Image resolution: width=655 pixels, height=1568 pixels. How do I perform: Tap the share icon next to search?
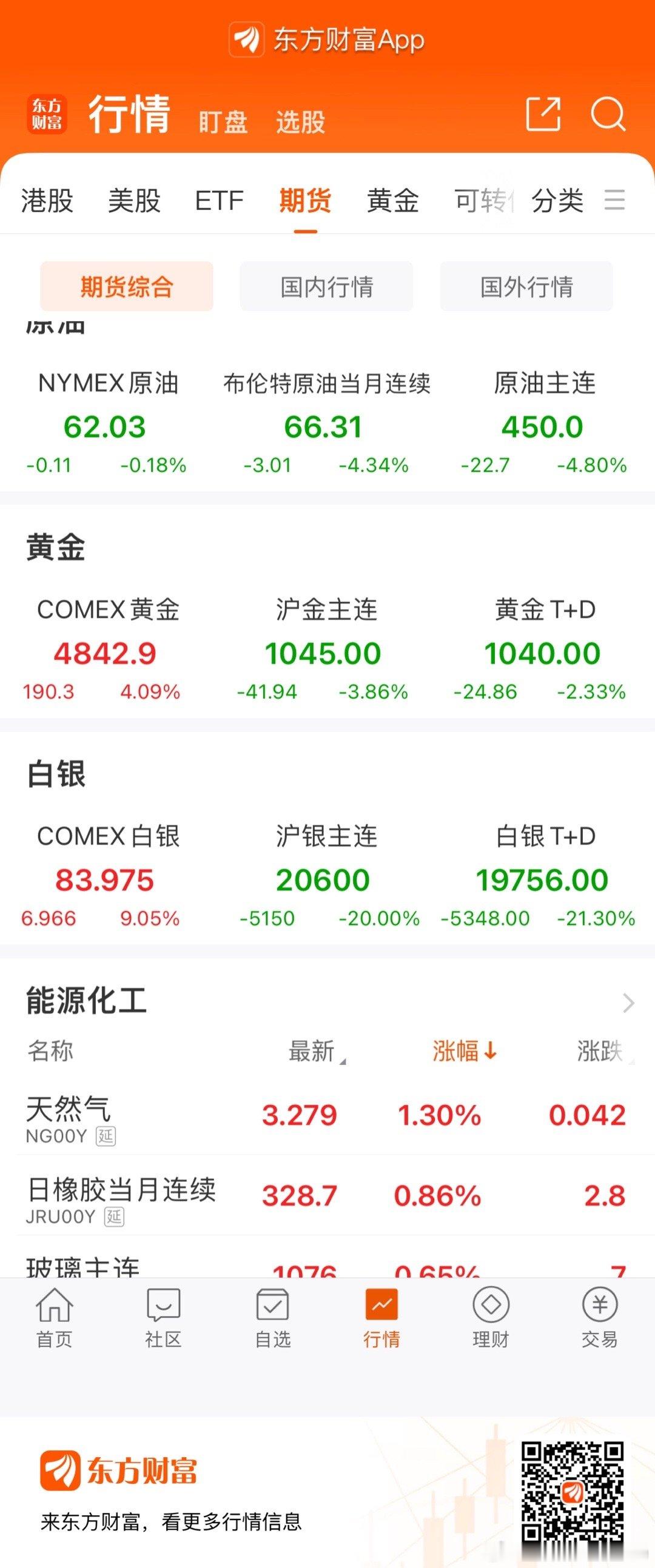[541, 115]
